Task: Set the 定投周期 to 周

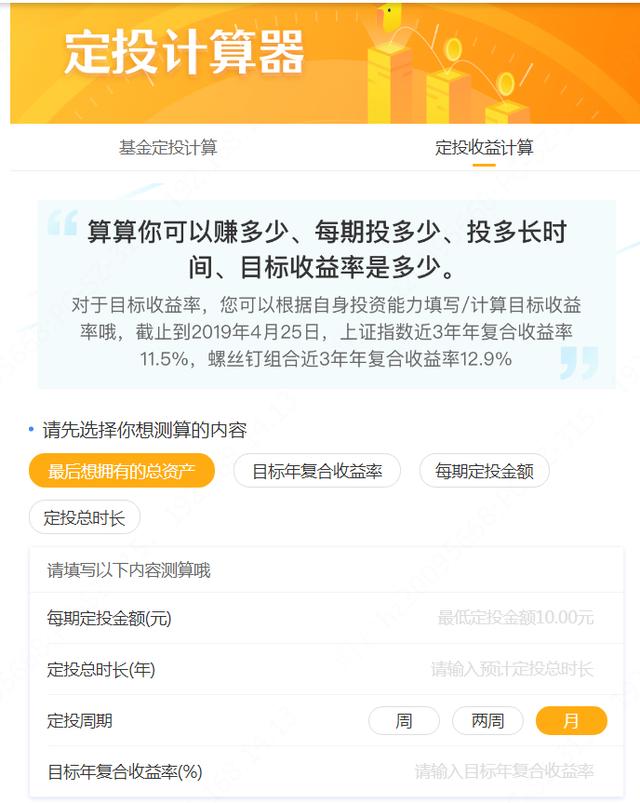Action: 404,721
